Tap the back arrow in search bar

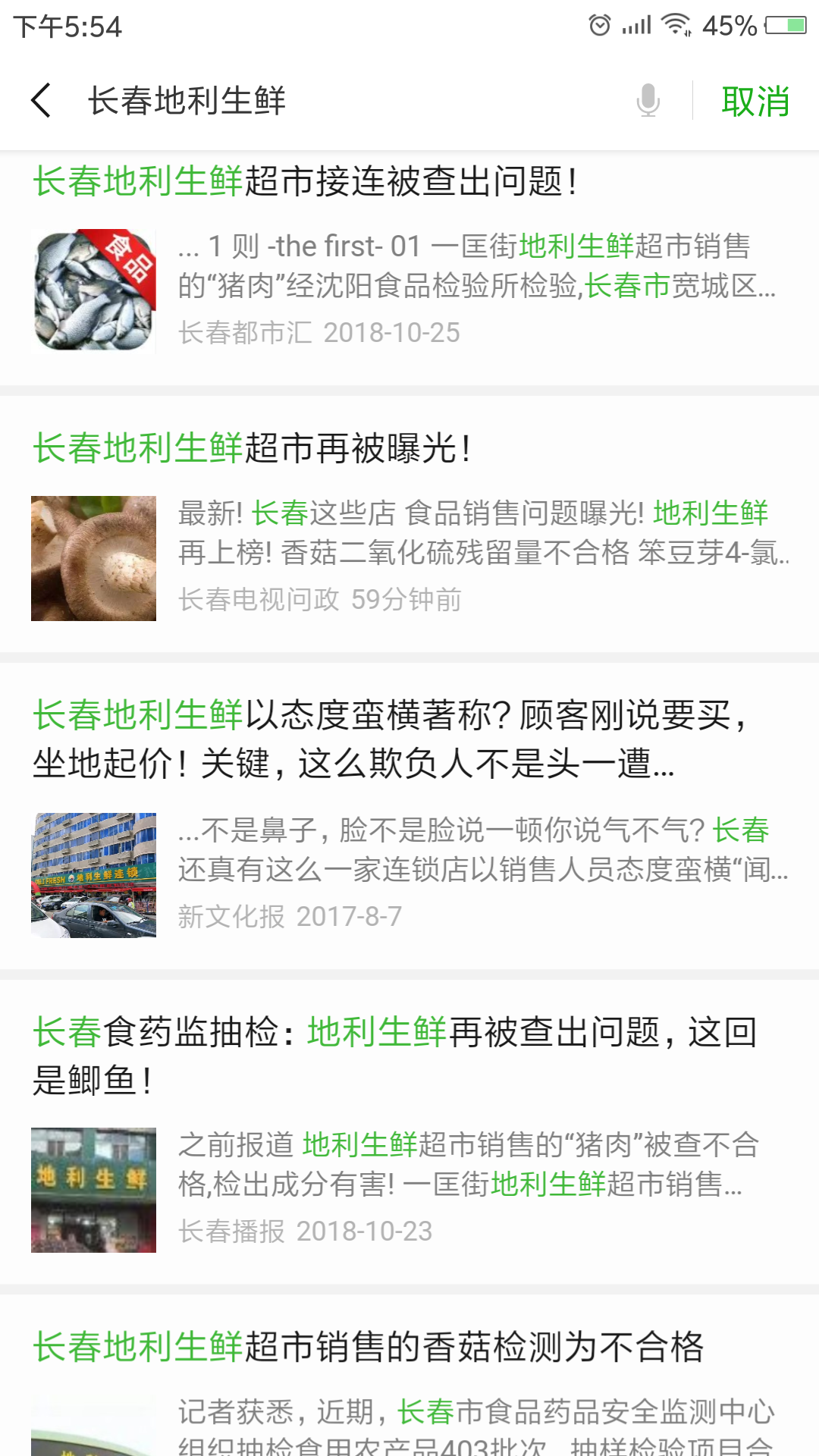[x=41, y=101]
